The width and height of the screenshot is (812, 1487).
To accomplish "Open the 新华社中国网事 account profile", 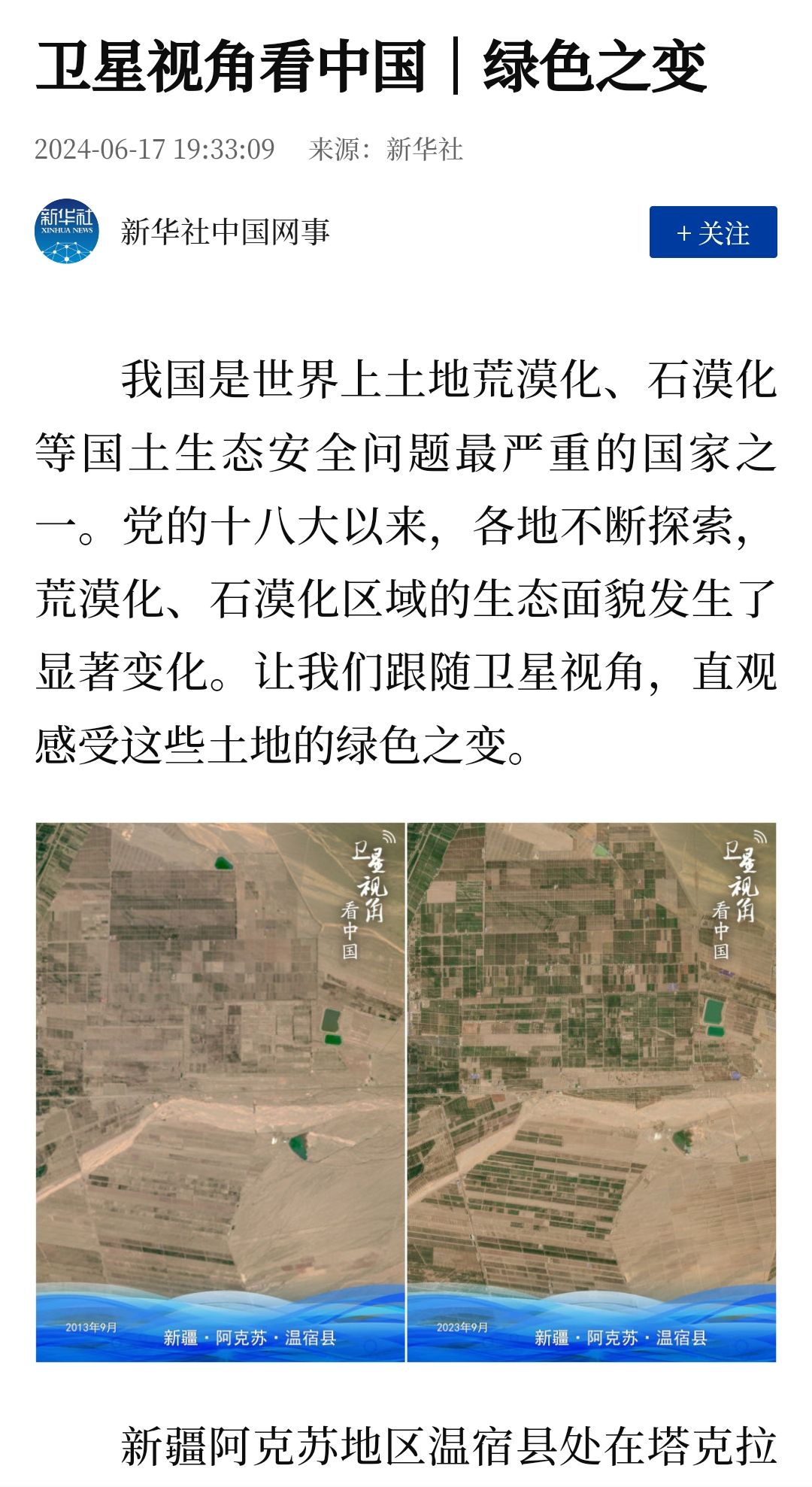I will click(x=224, y=232).
